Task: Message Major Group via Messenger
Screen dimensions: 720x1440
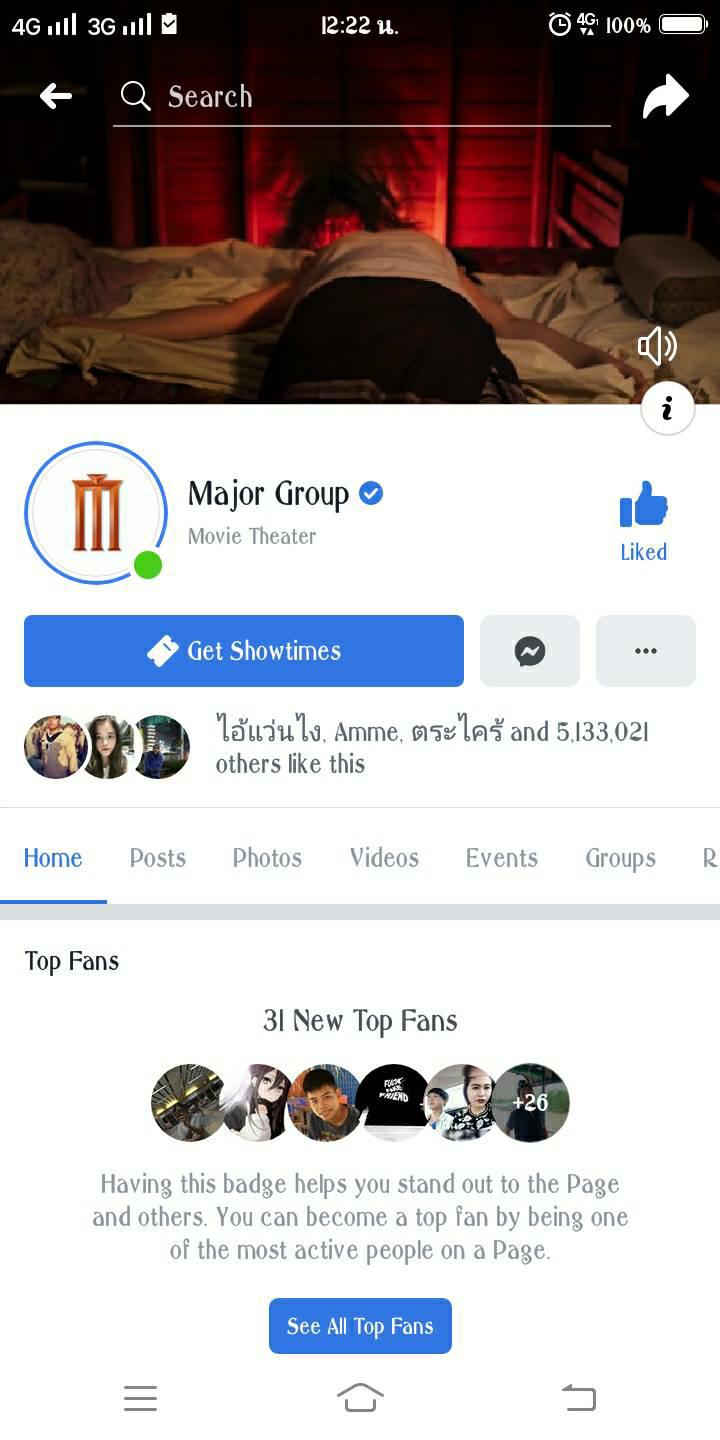Action: click(530, 651)
